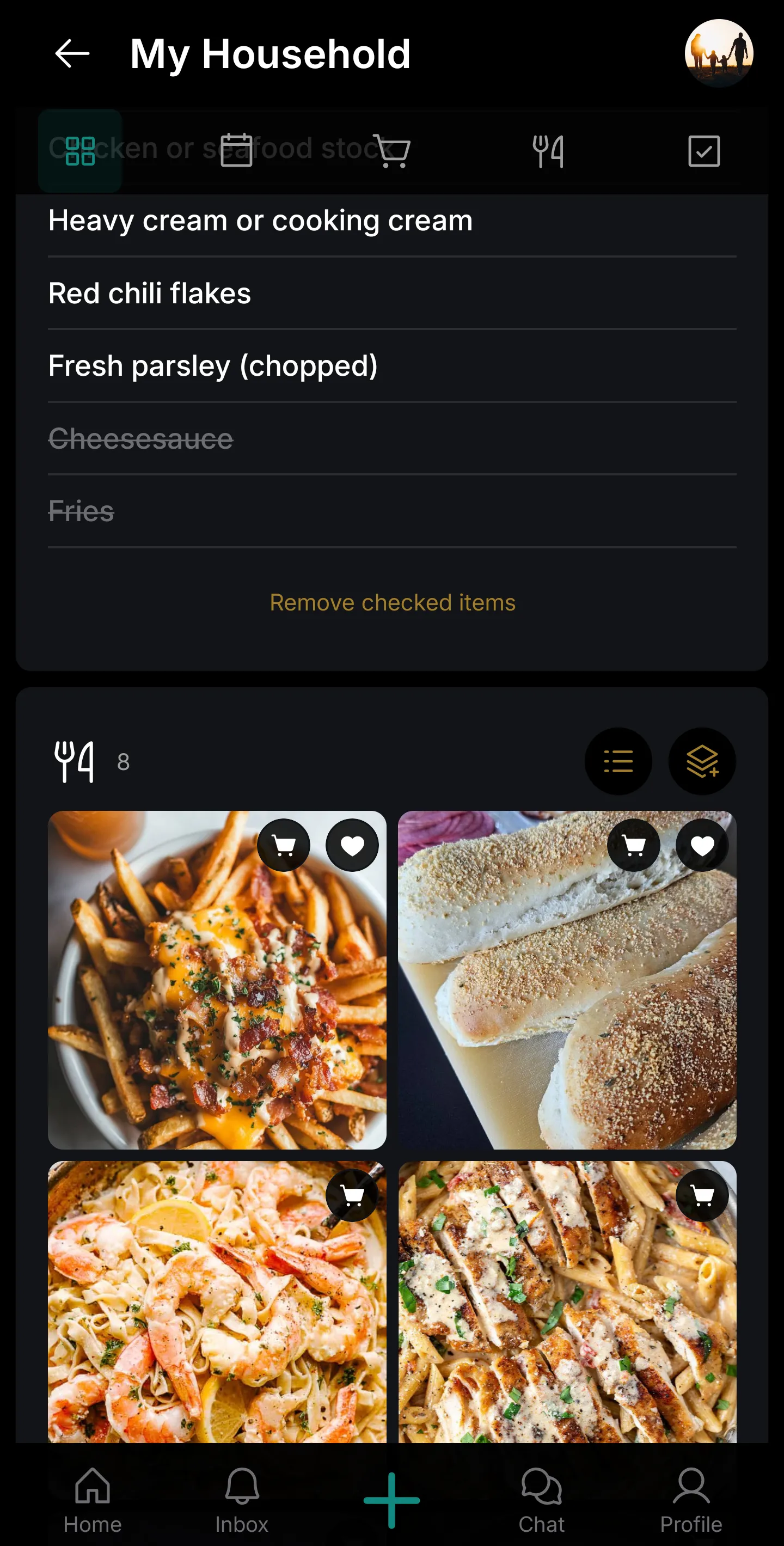Check off Red chili flakes
Image resolution: width=784 pixels, height=1546 pixels.
click(x=150, y=294)
